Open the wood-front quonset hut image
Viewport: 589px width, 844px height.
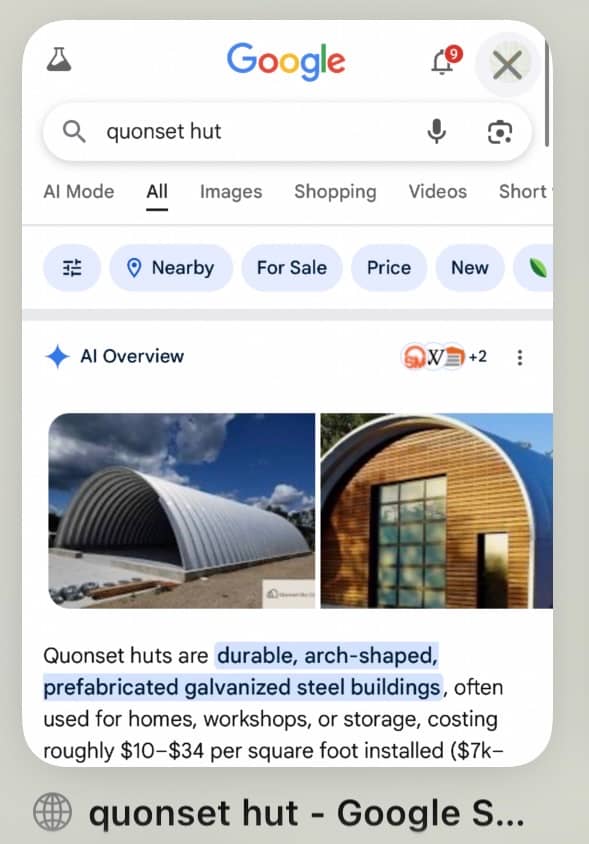(x=437, y=511)
